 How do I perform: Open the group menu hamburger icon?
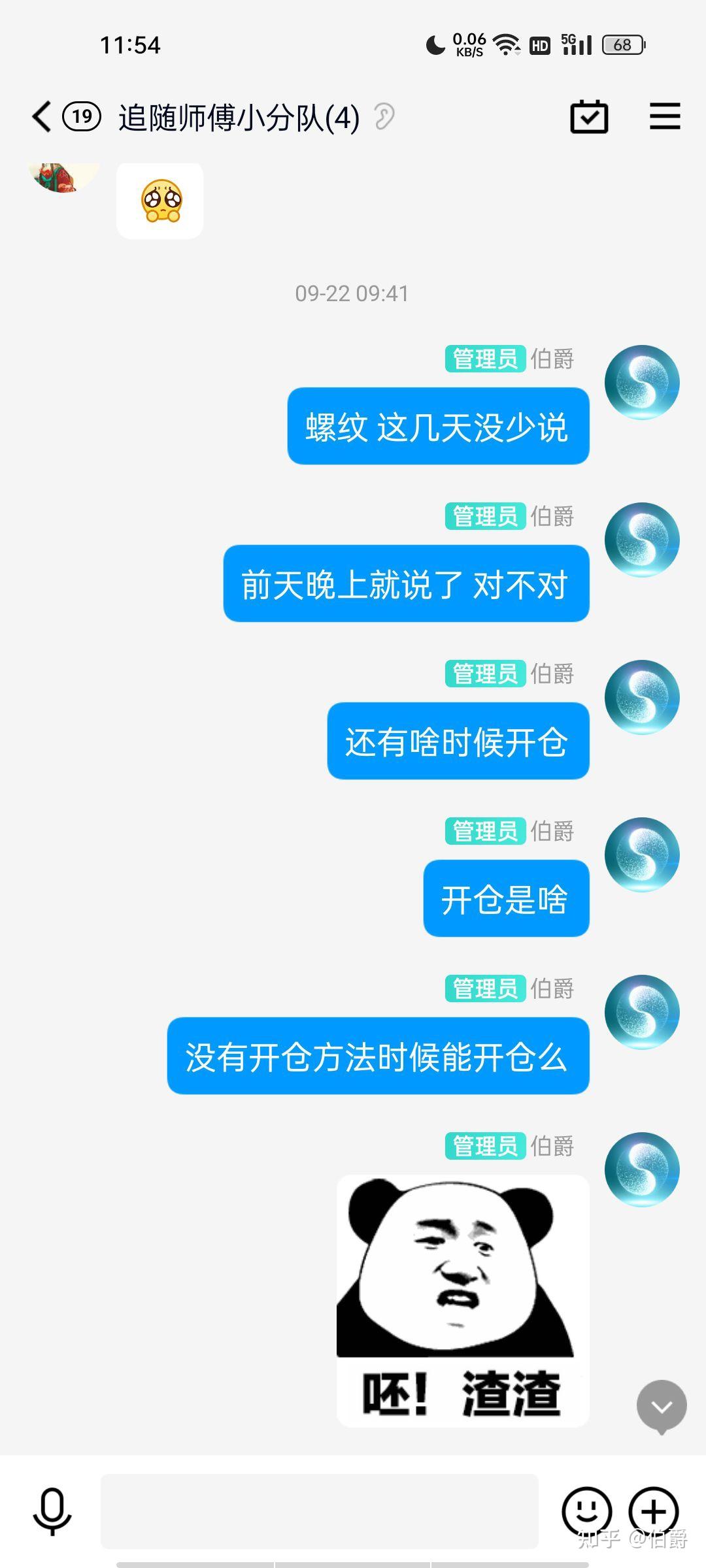[x=665, y=116]
